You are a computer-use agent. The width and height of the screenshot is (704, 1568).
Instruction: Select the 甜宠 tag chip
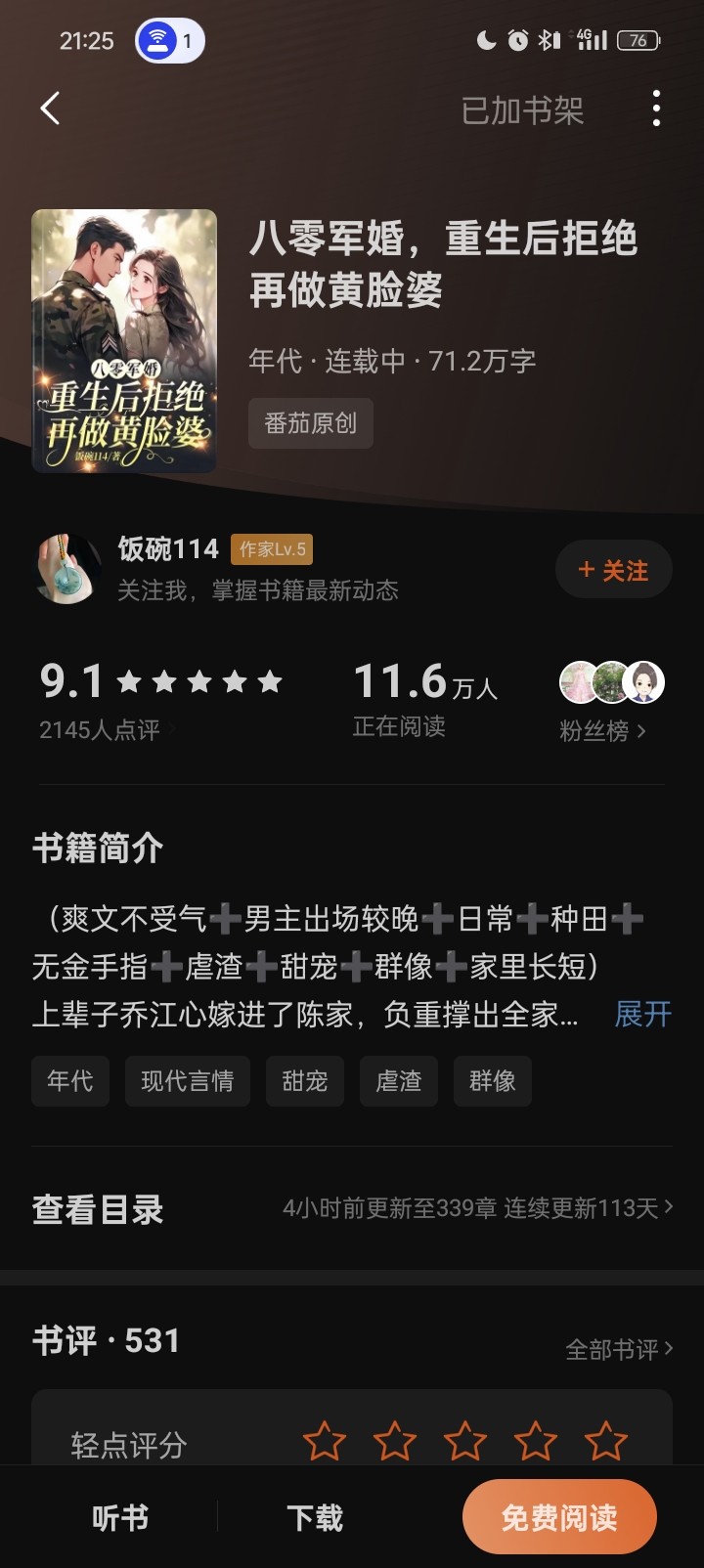(305, 1081)
